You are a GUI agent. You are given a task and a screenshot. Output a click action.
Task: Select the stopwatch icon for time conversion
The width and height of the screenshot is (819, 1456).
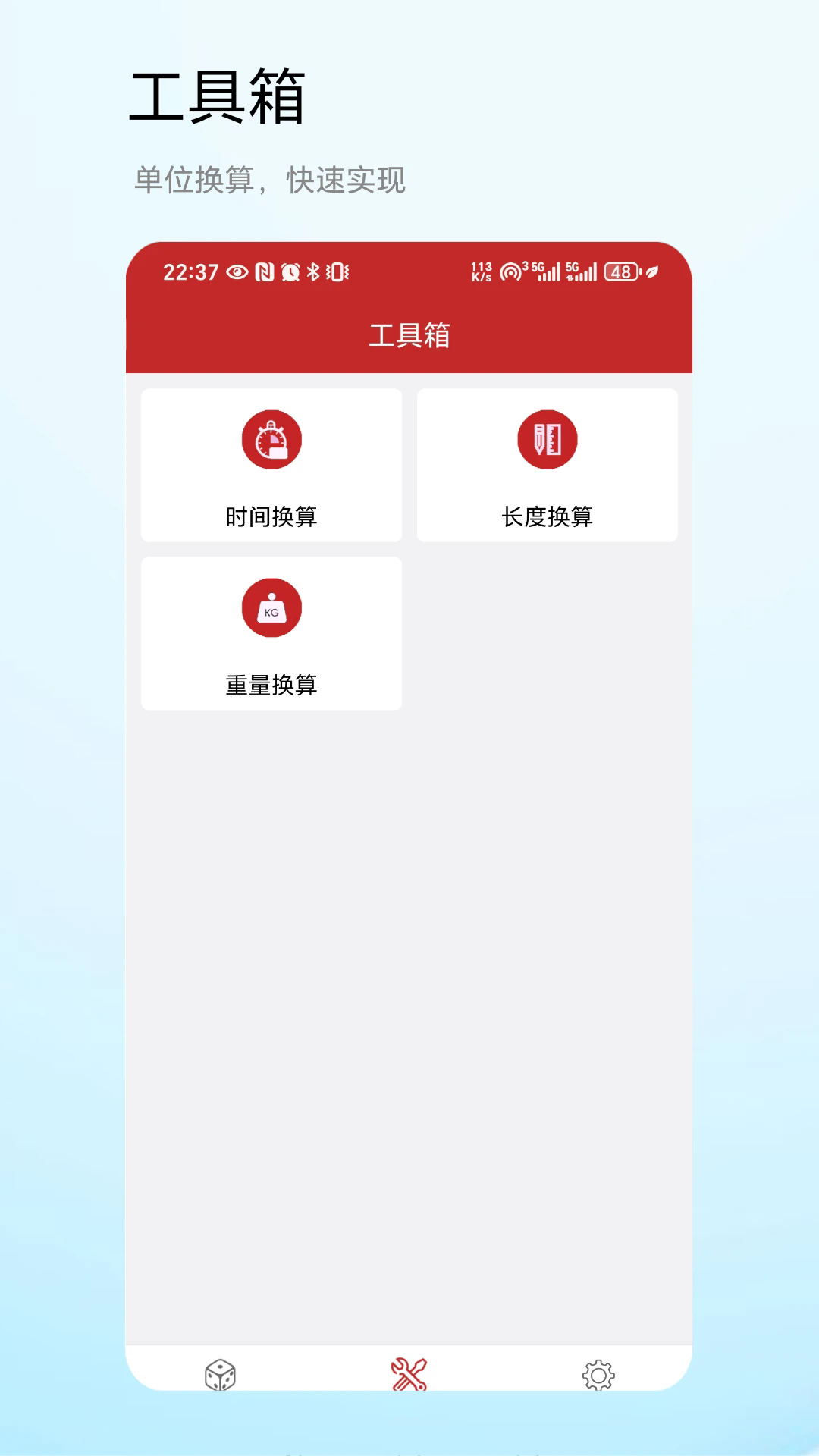click(271, 440)
